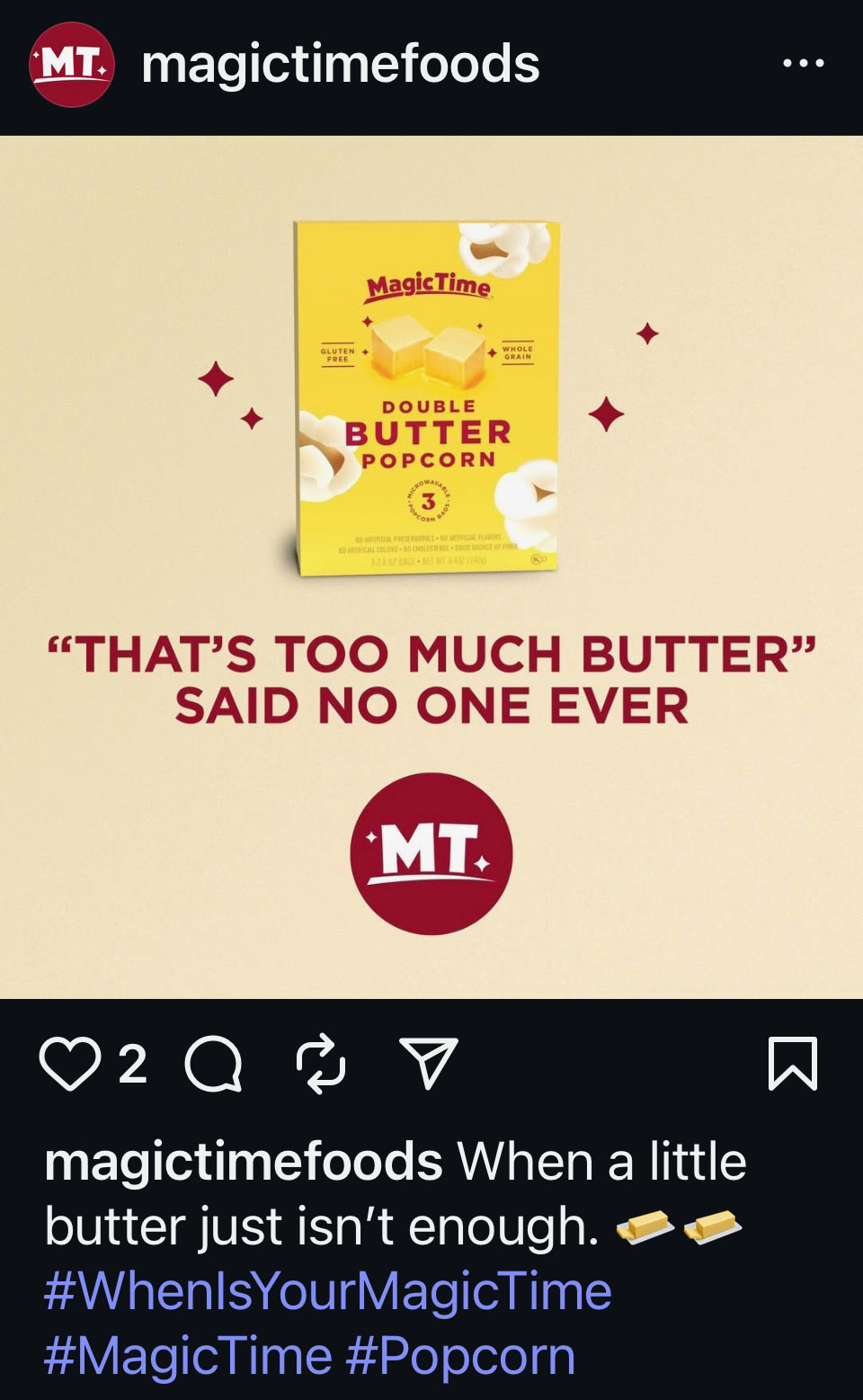This screenshot has height=1400, width=863.
Task: View posts tagged #Popcorn
Action: 459,1356
